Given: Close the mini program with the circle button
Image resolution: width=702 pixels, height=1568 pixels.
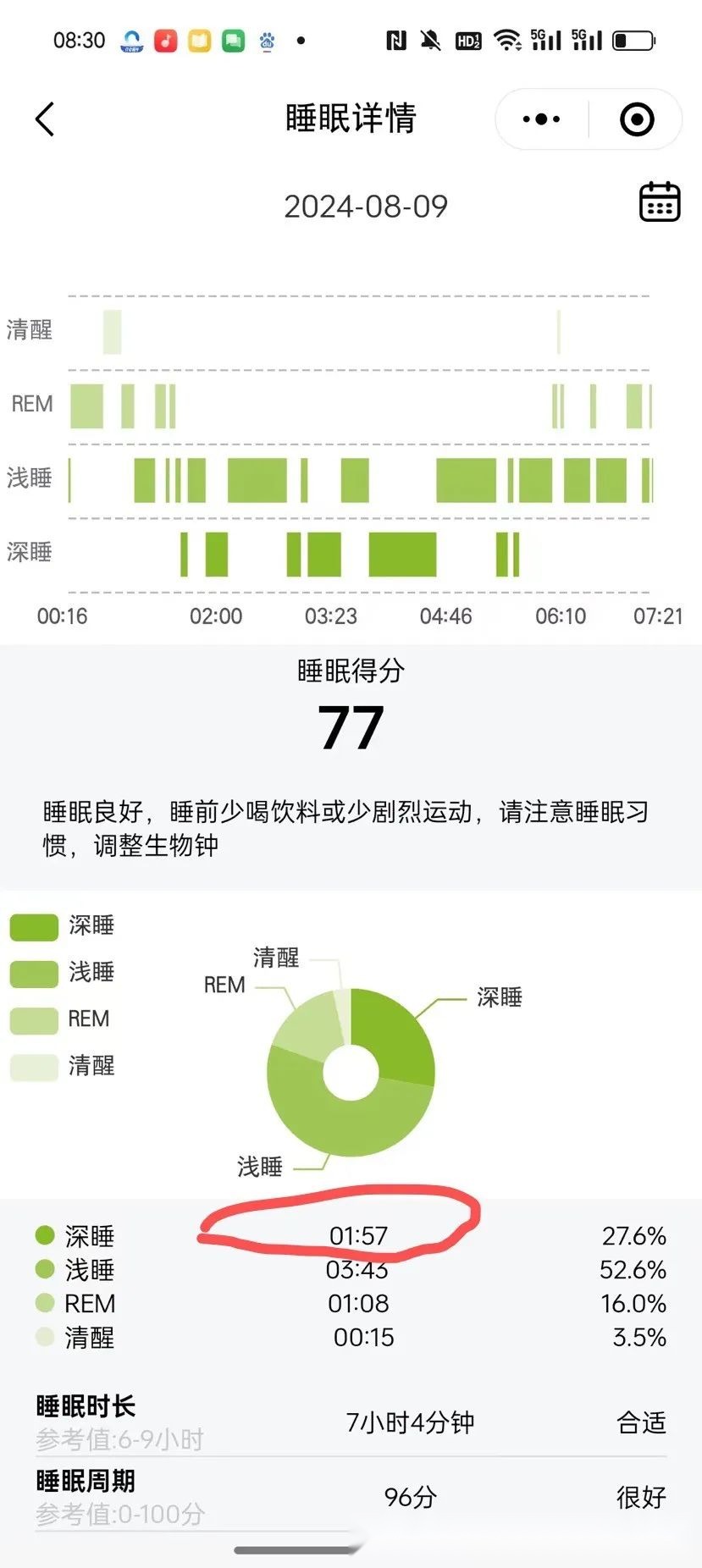Looking at the screenshot, I should [637, 119].
